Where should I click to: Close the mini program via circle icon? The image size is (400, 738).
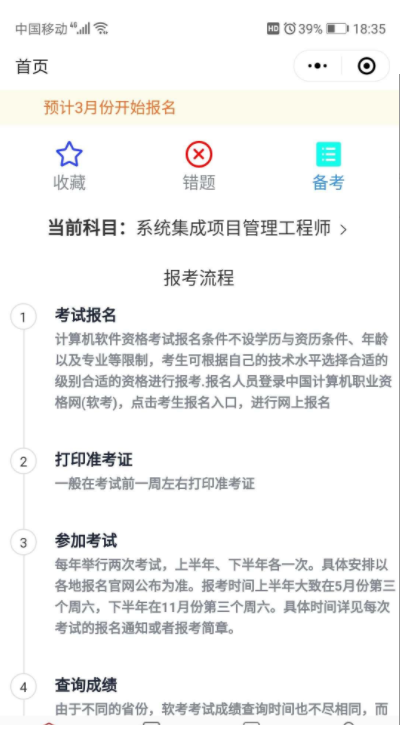(367, 66)
